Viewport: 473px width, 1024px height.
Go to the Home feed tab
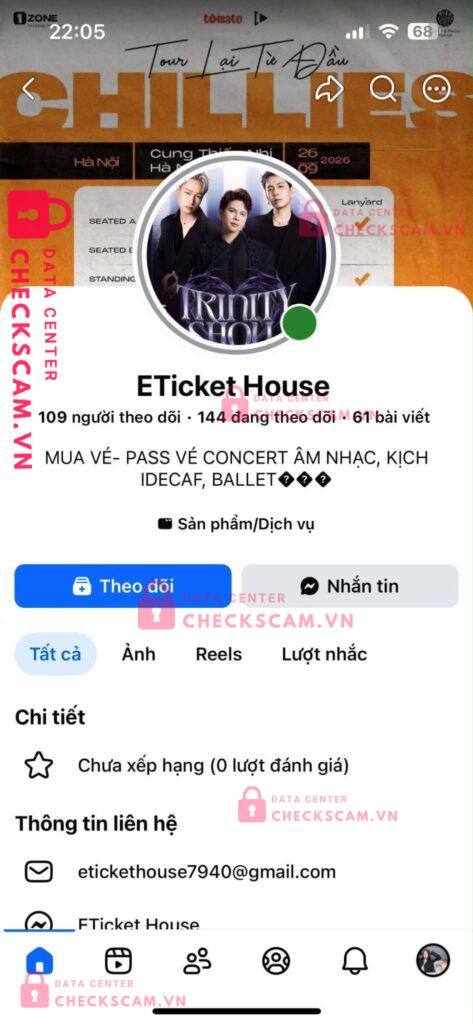coord(39,961)
